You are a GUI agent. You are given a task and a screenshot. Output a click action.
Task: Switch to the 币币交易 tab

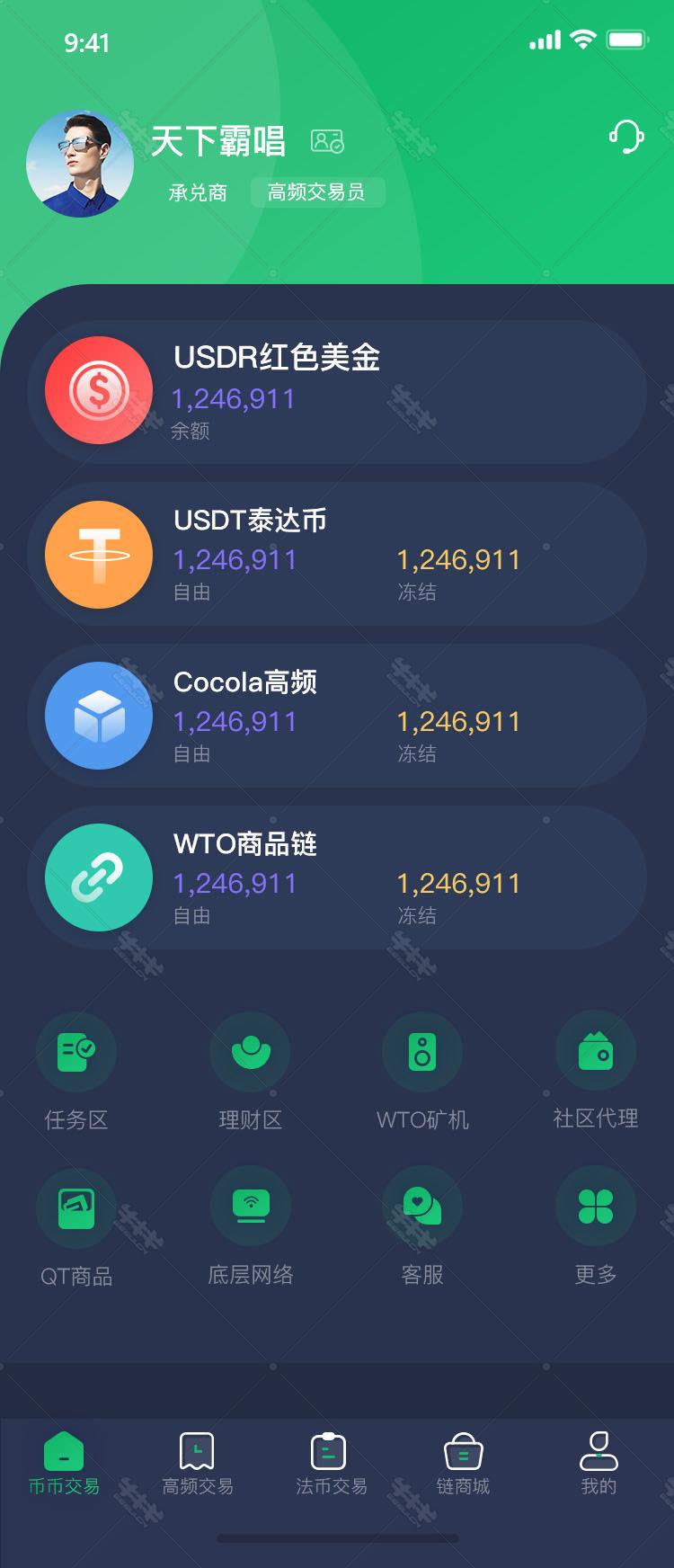64,1463
